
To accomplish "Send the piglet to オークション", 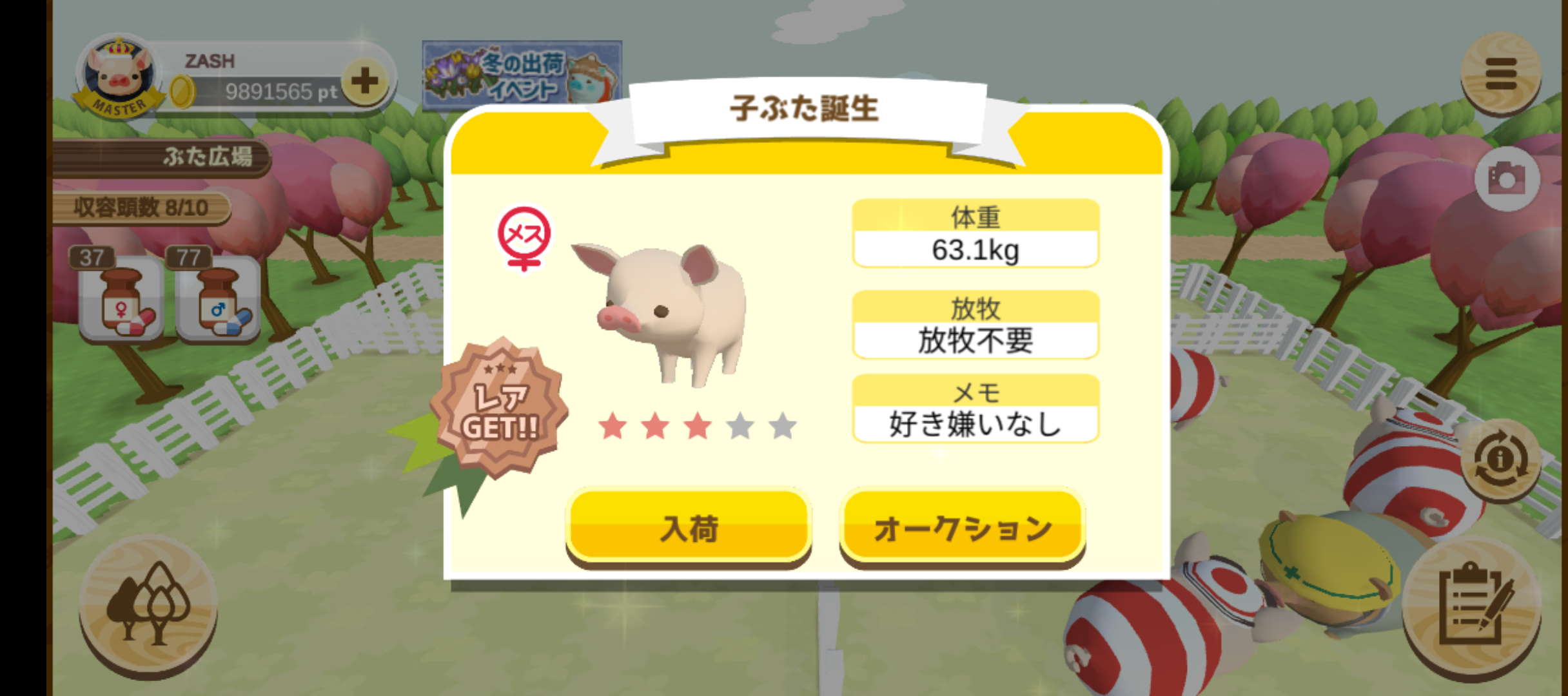I will click(962, 528).
